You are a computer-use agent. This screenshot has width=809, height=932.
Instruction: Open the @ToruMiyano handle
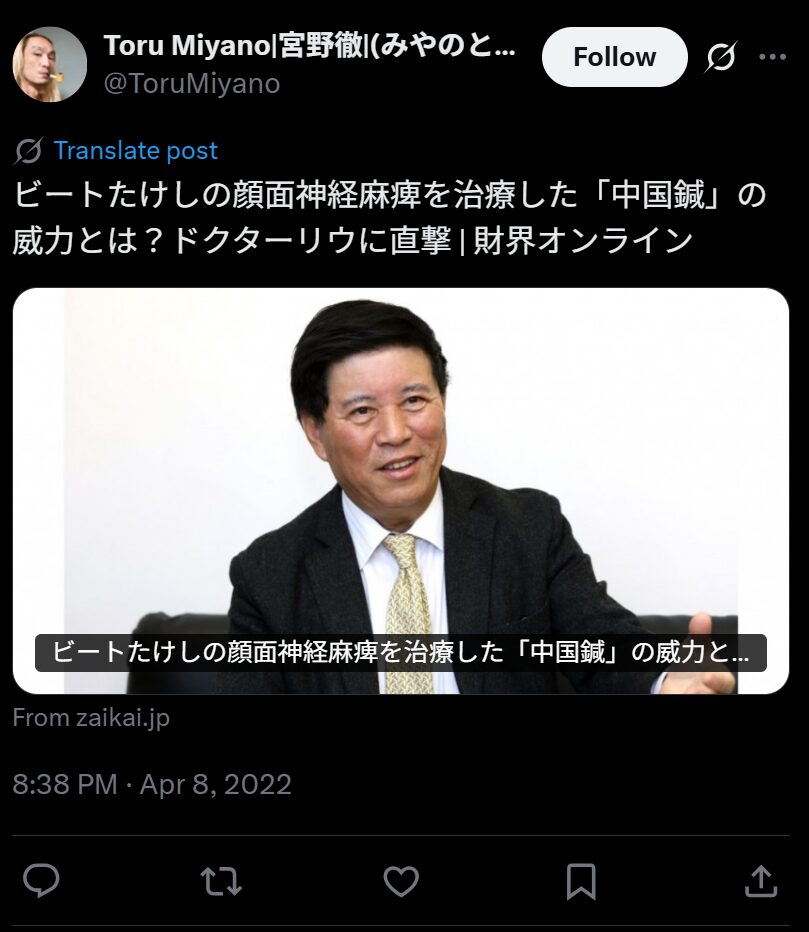pyautogui.click(x=192, y=84)
